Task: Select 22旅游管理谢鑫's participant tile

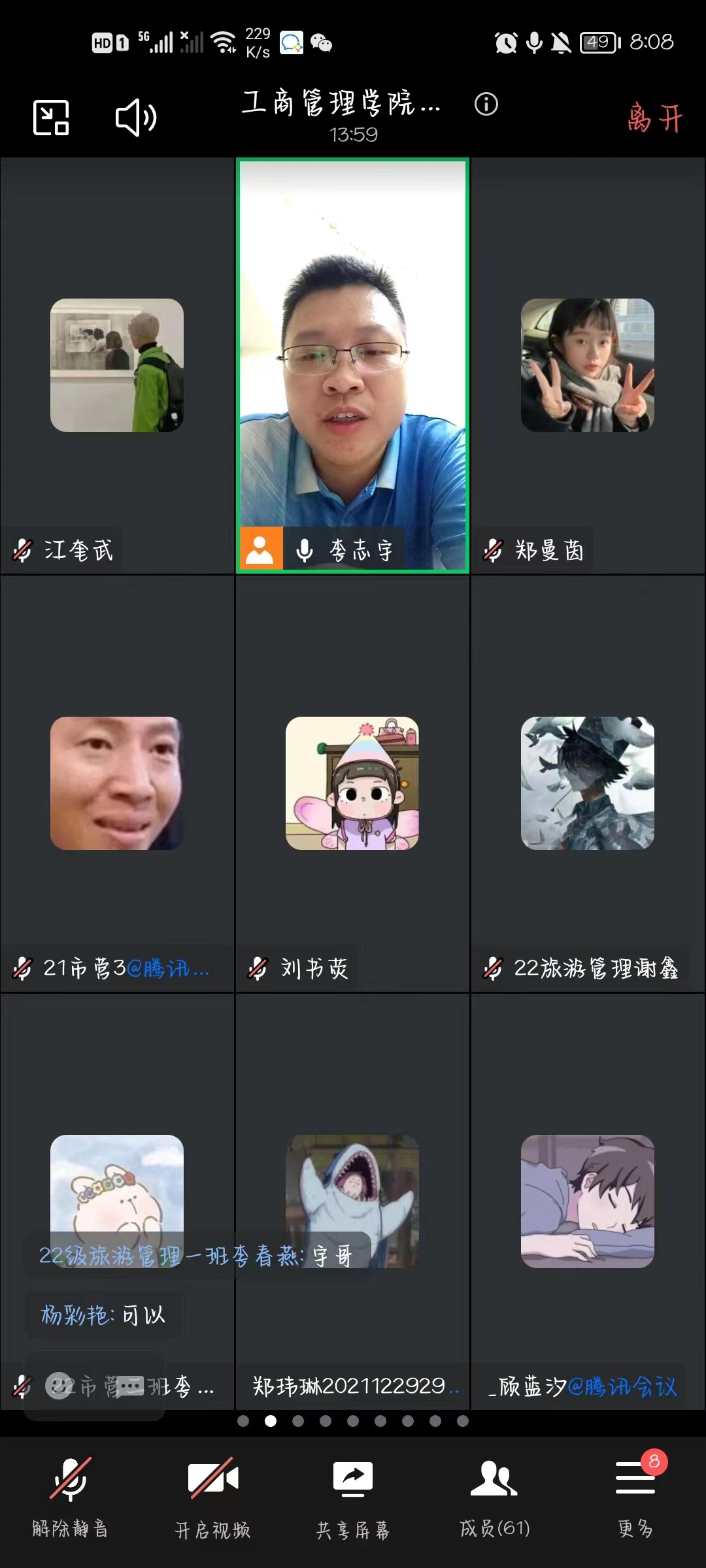Action: (x=588, y=784)
